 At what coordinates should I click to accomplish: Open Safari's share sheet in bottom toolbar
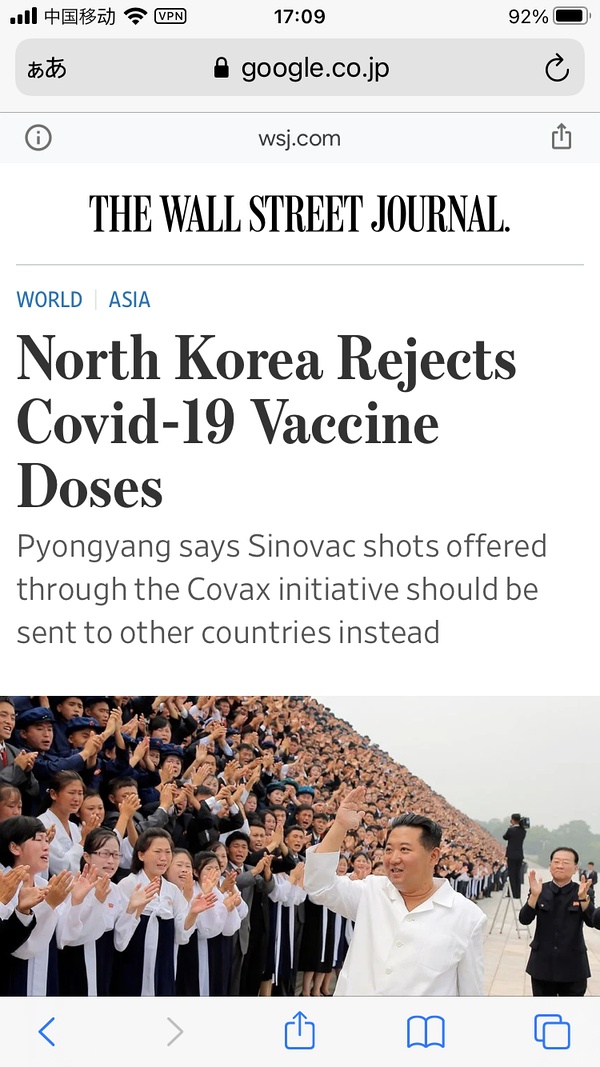pyautogui.click(x=300, y=1030)
